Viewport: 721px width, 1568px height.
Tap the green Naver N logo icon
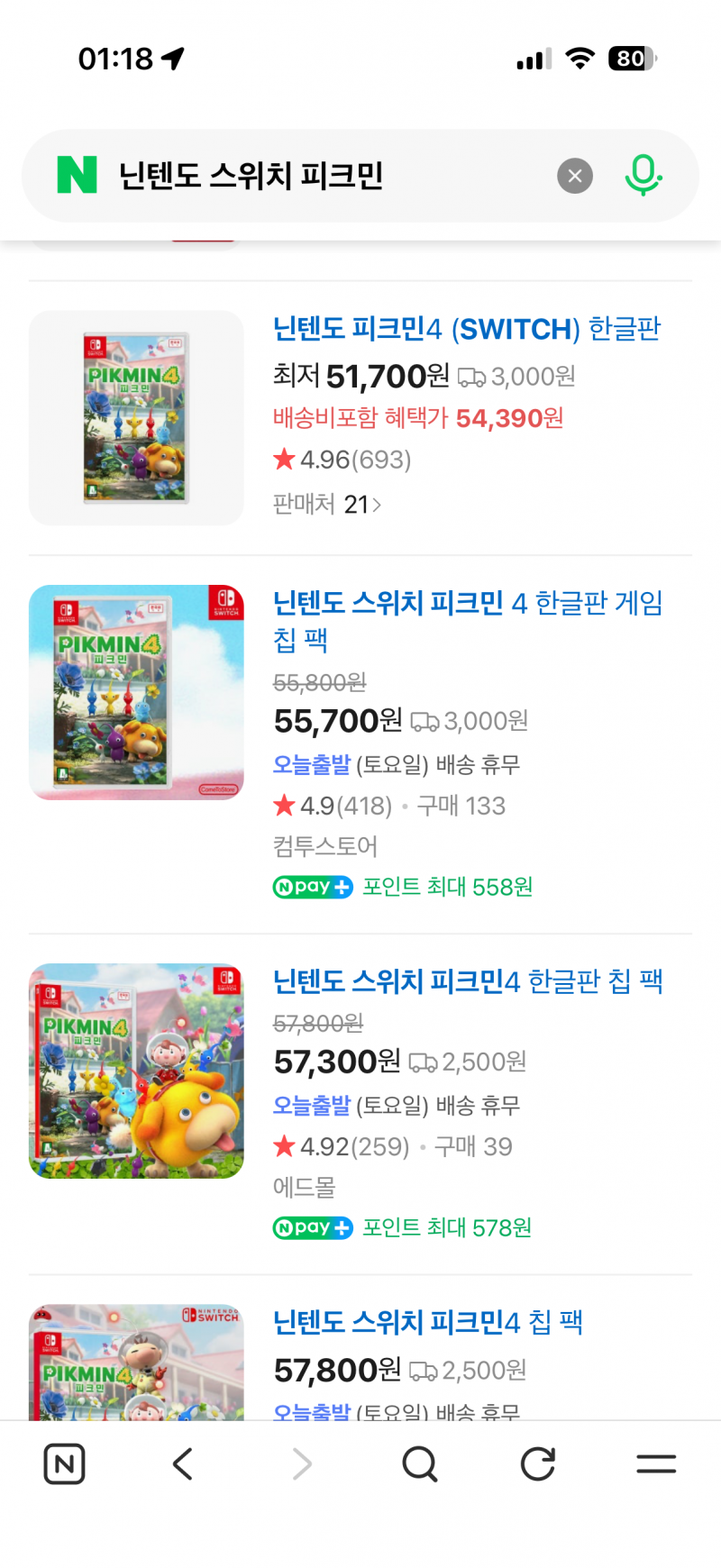(78, 175)
